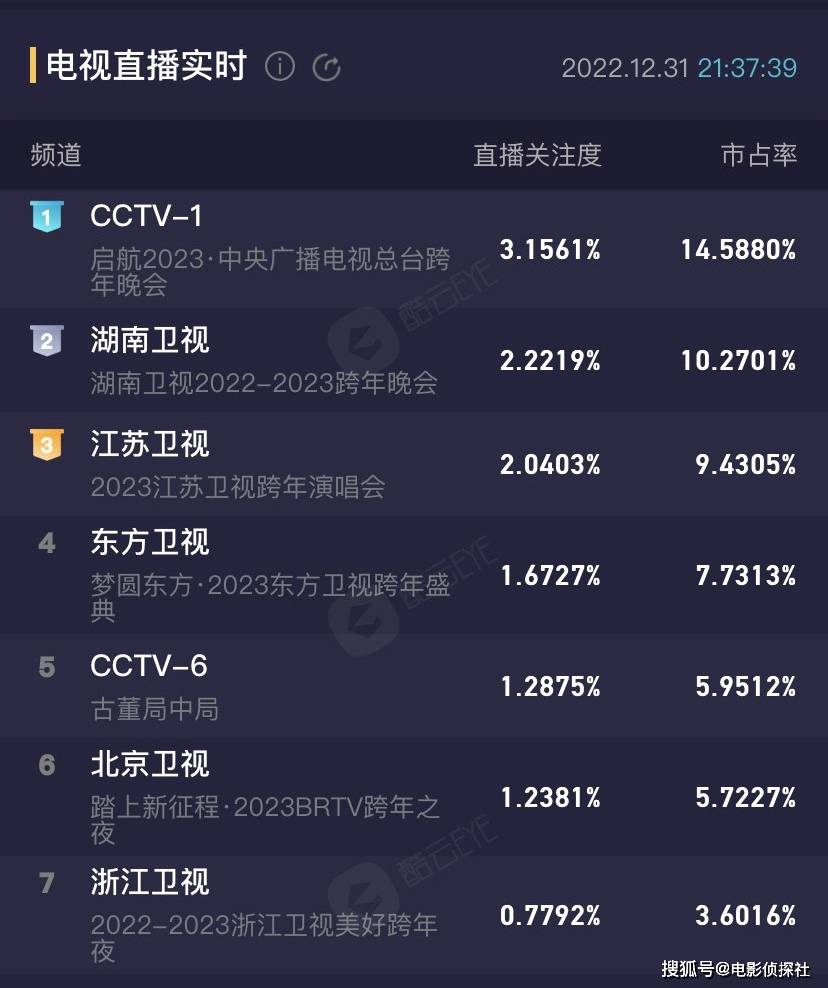View 湖南卫视 channel details
828x988 pixels.
(x=413, y=360)
